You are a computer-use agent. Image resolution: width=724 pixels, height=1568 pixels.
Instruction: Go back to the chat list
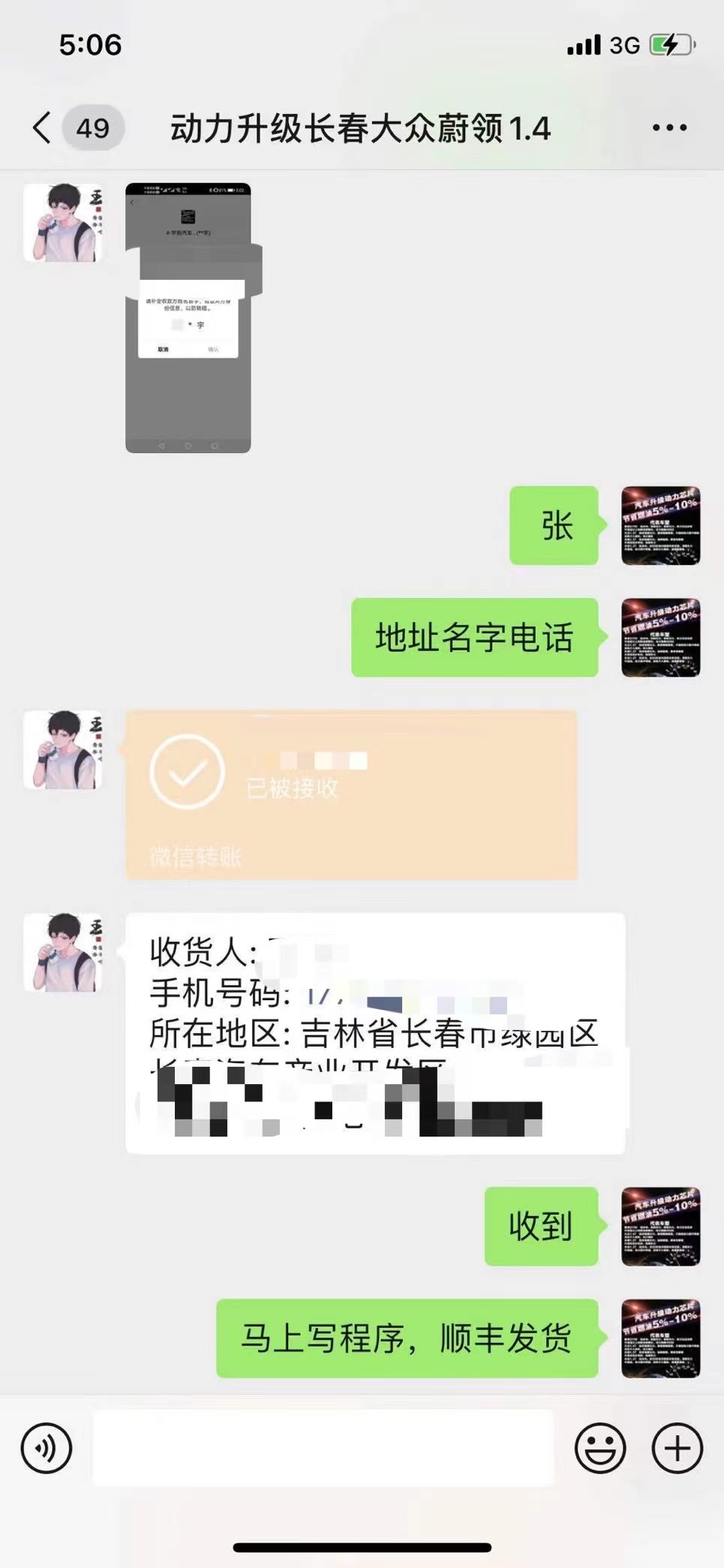44,128
